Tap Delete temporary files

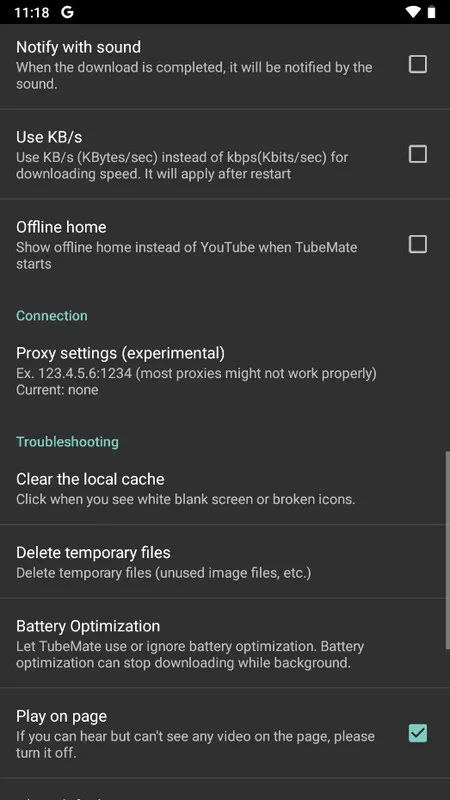[x=225, y=562]
